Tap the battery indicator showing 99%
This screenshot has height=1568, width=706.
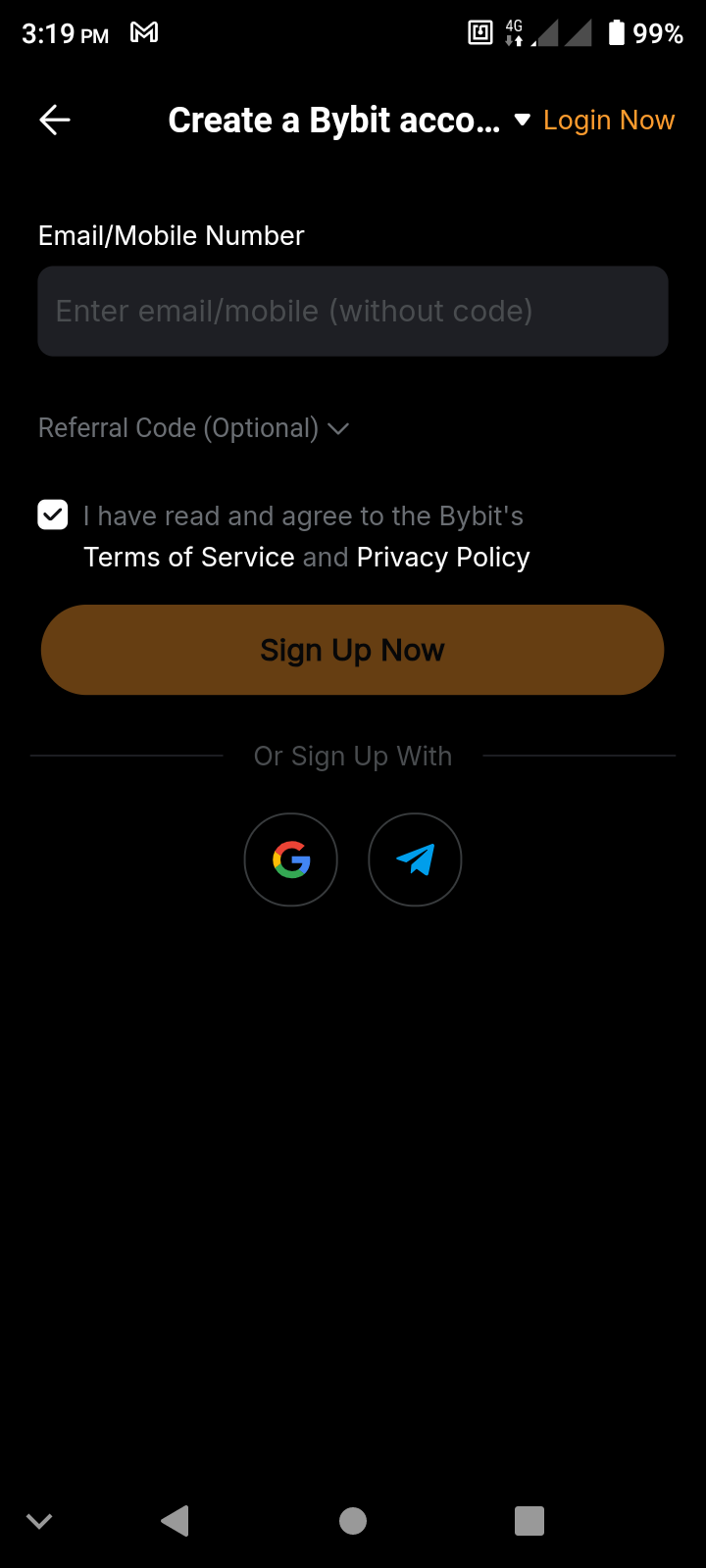tap(618, 31)
